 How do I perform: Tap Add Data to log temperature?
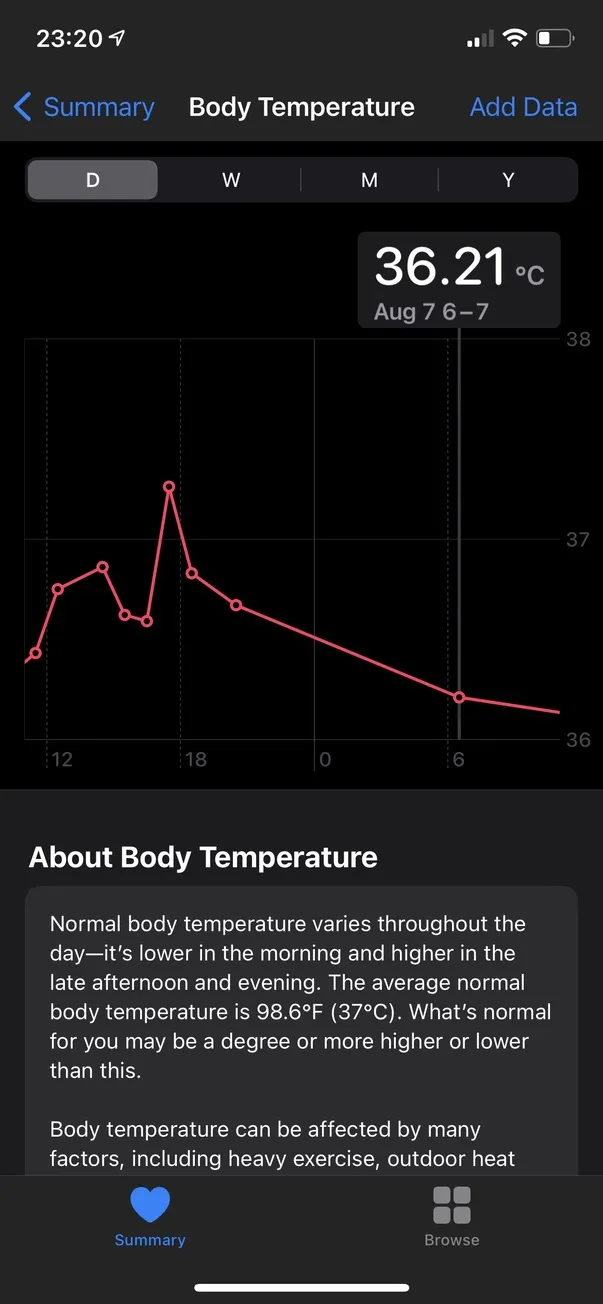(523, 107)
